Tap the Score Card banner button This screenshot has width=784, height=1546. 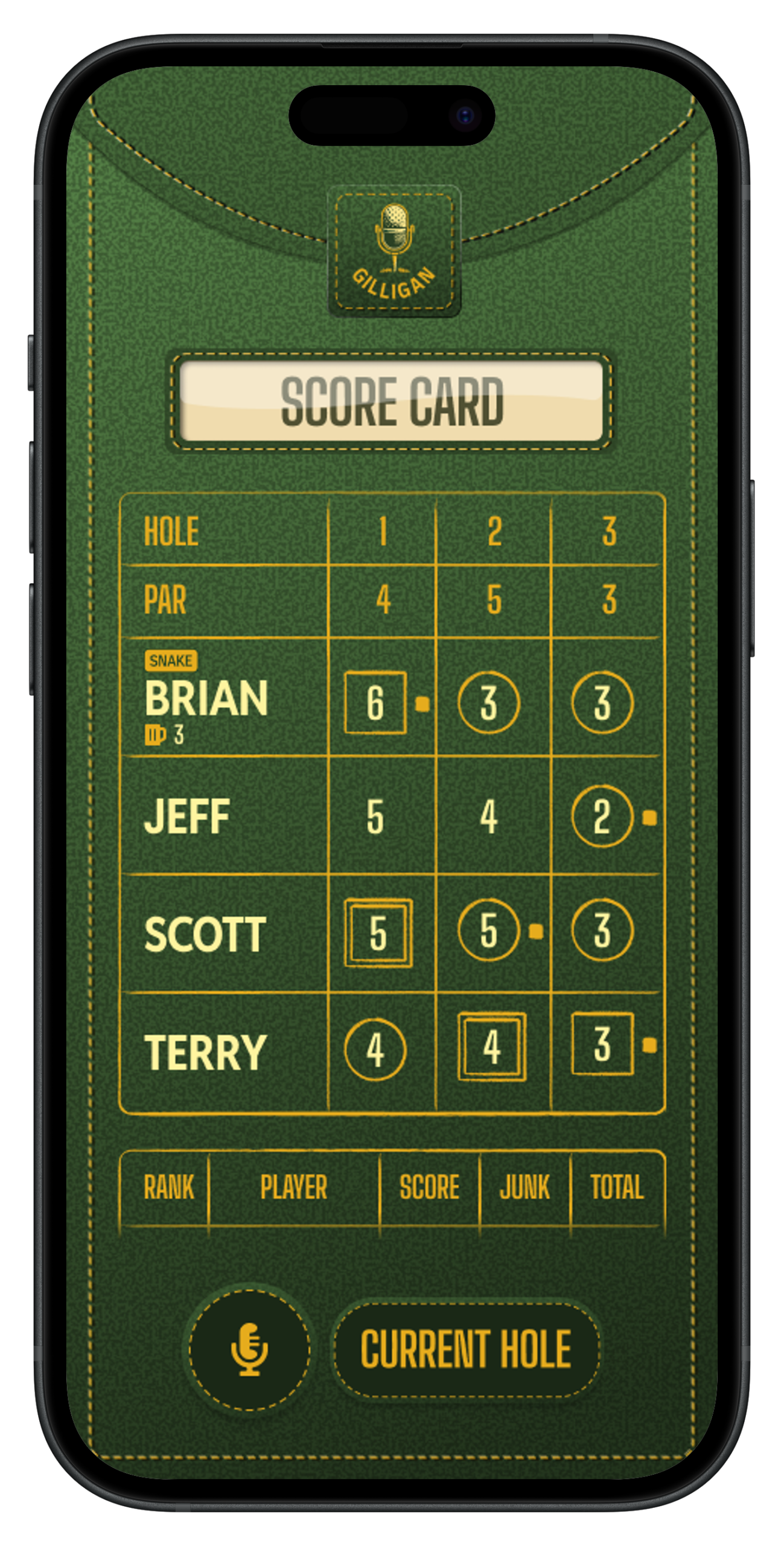(391, 401)
